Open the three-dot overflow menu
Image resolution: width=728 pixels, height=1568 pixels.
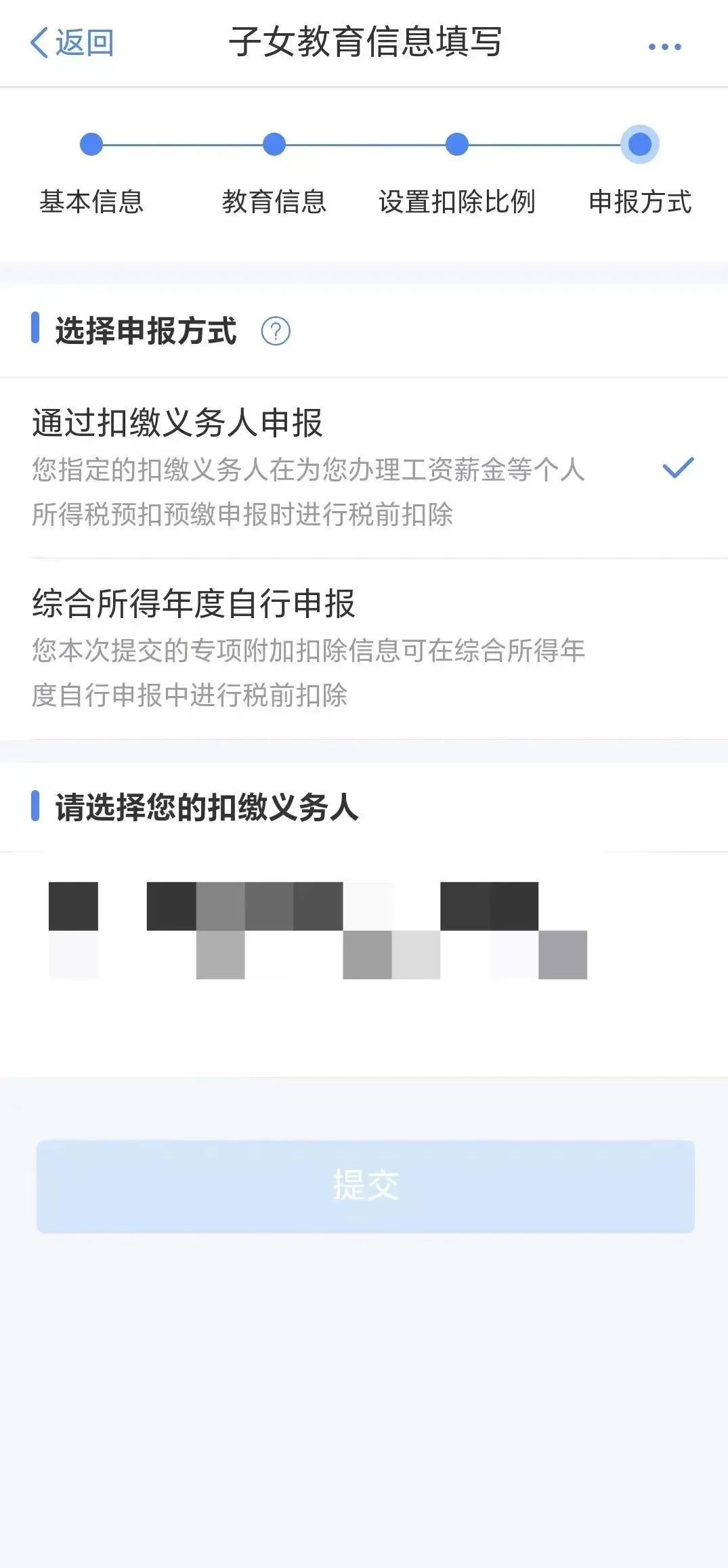[x=664, y=47]
